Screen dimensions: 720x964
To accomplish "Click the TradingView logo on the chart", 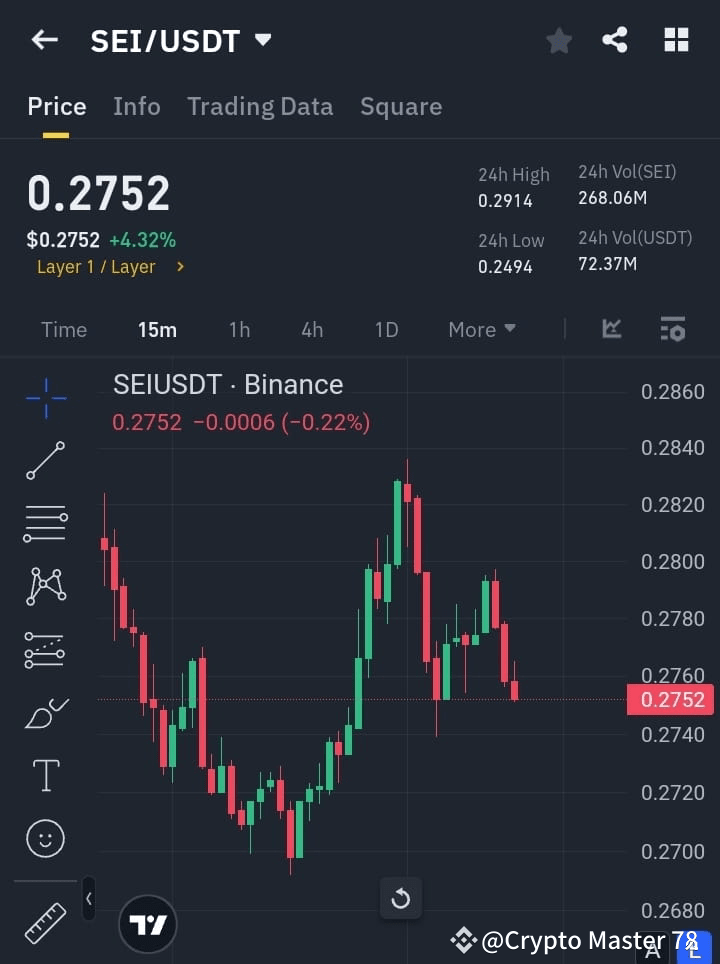I will click(148, 923).
